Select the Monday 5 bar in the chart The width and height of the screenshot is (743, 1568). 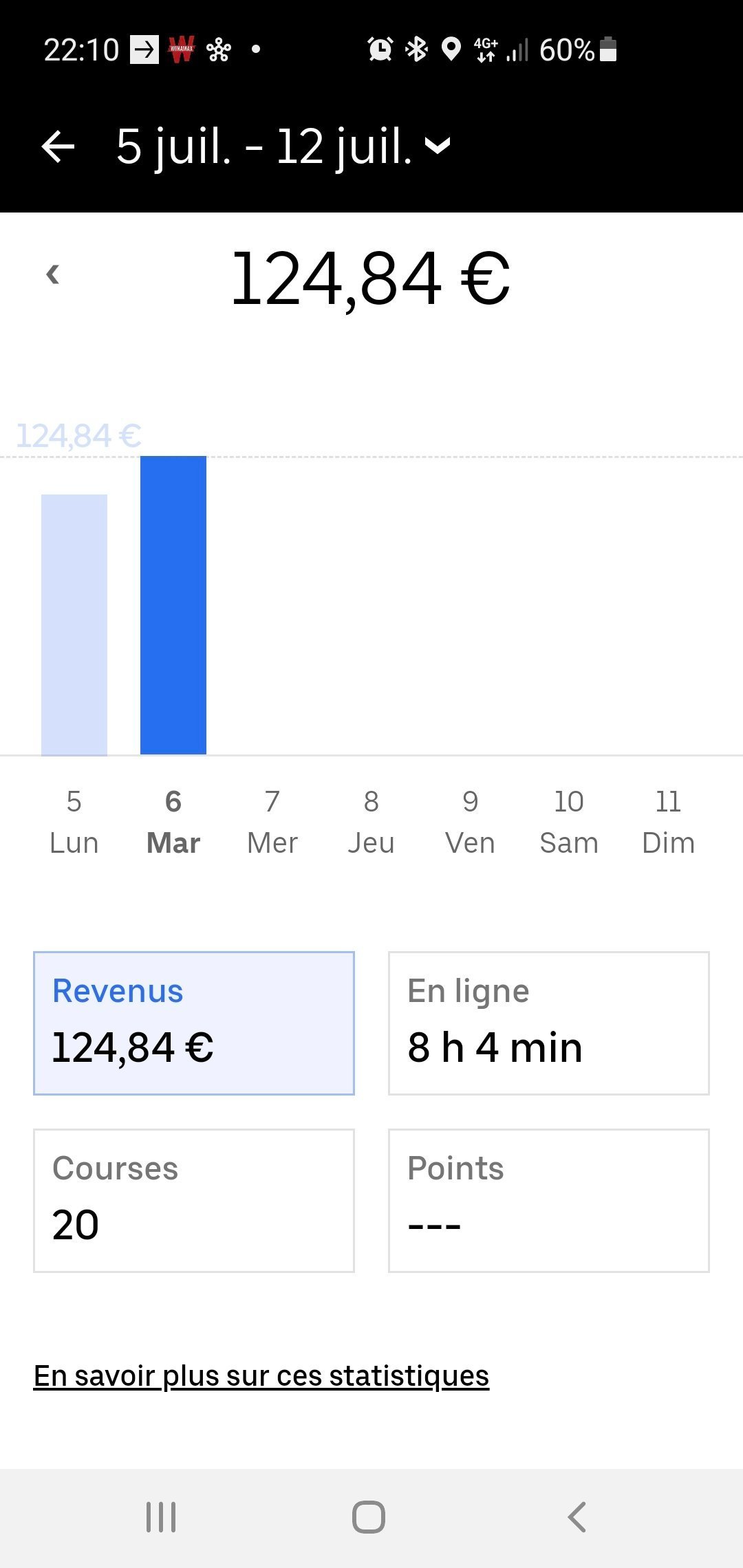74,624
